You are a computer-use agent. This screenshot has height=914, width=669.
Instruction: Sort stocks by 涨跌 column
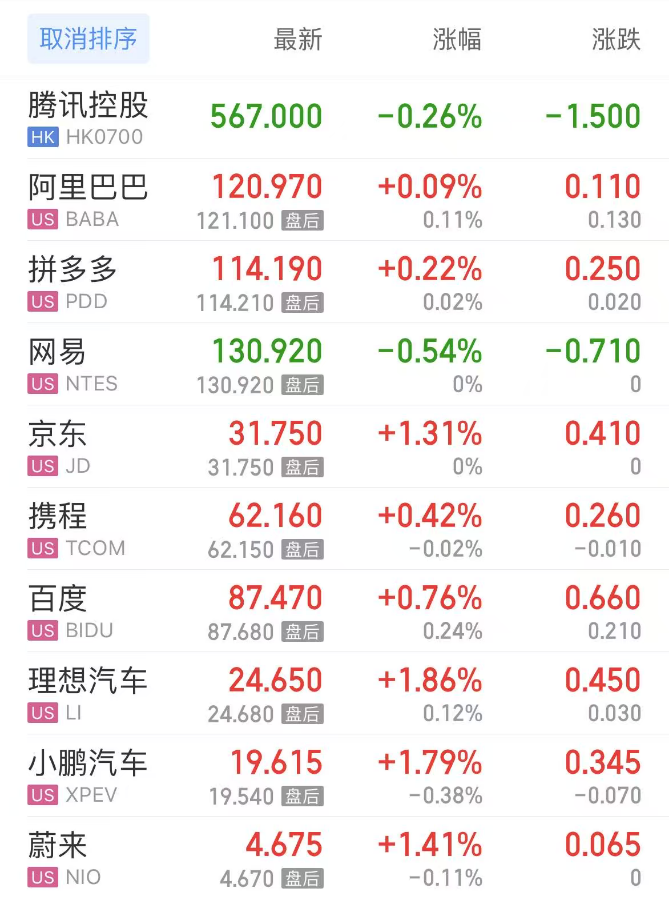tap(616, 40)
